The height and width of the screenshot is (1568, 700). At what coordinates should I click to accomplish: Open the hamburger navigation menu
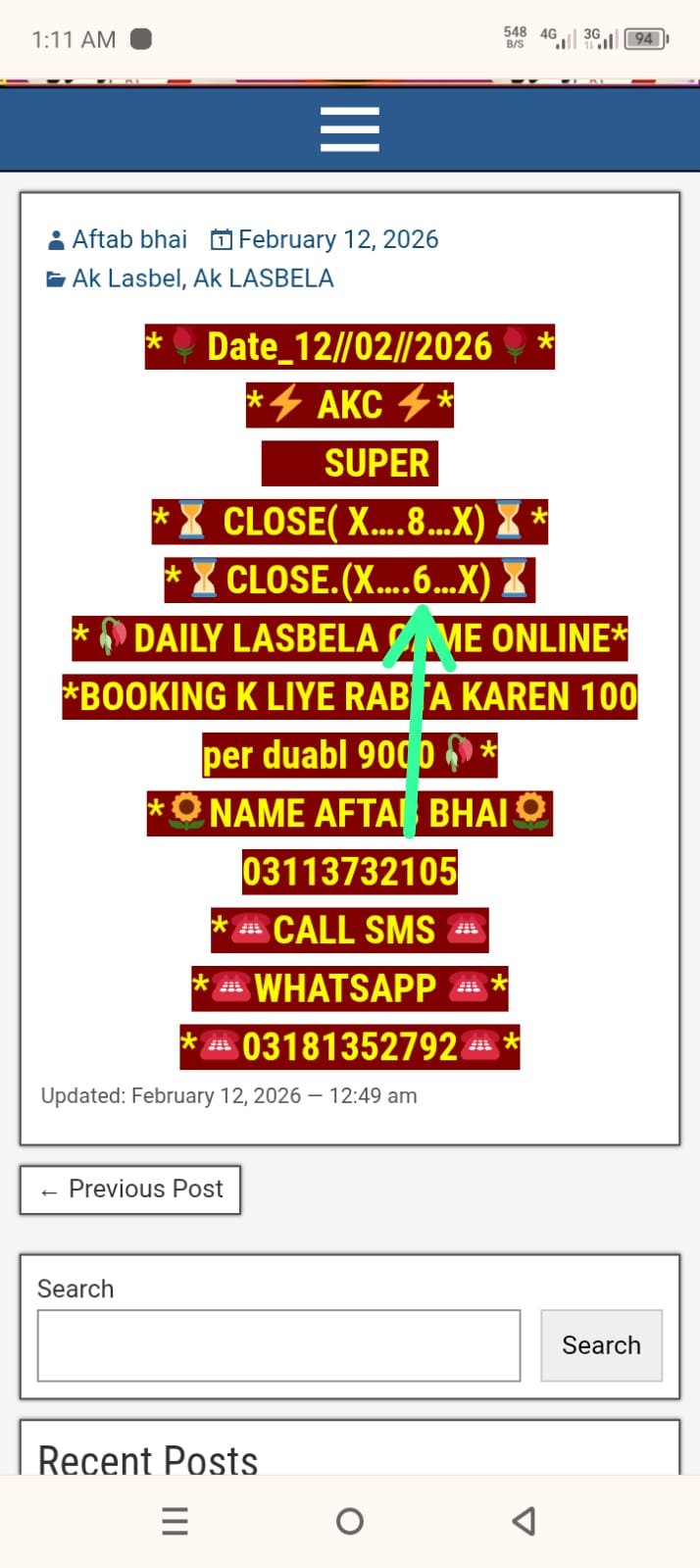(x=349, y=129)
